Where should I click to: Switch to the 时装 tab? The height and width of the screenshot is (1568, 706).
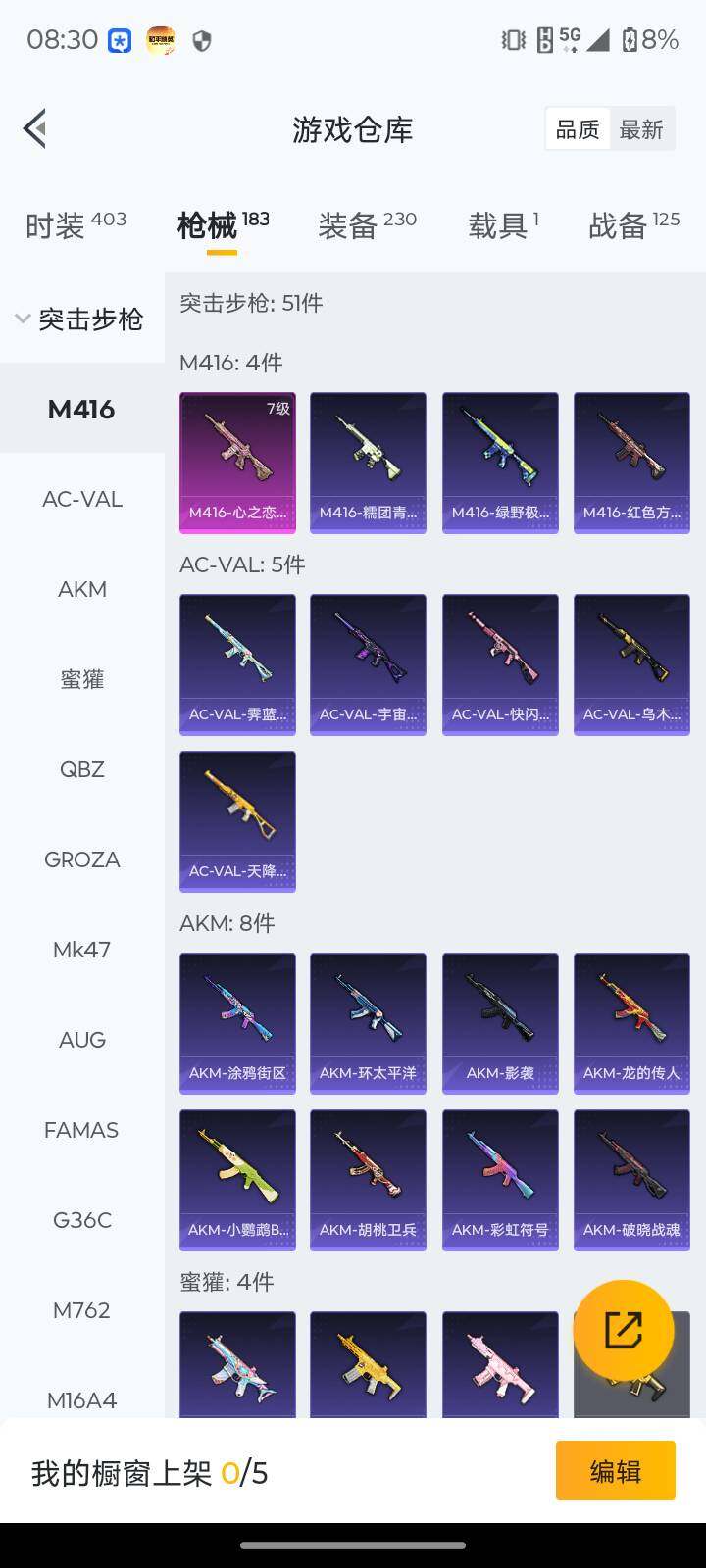(76, 225)
